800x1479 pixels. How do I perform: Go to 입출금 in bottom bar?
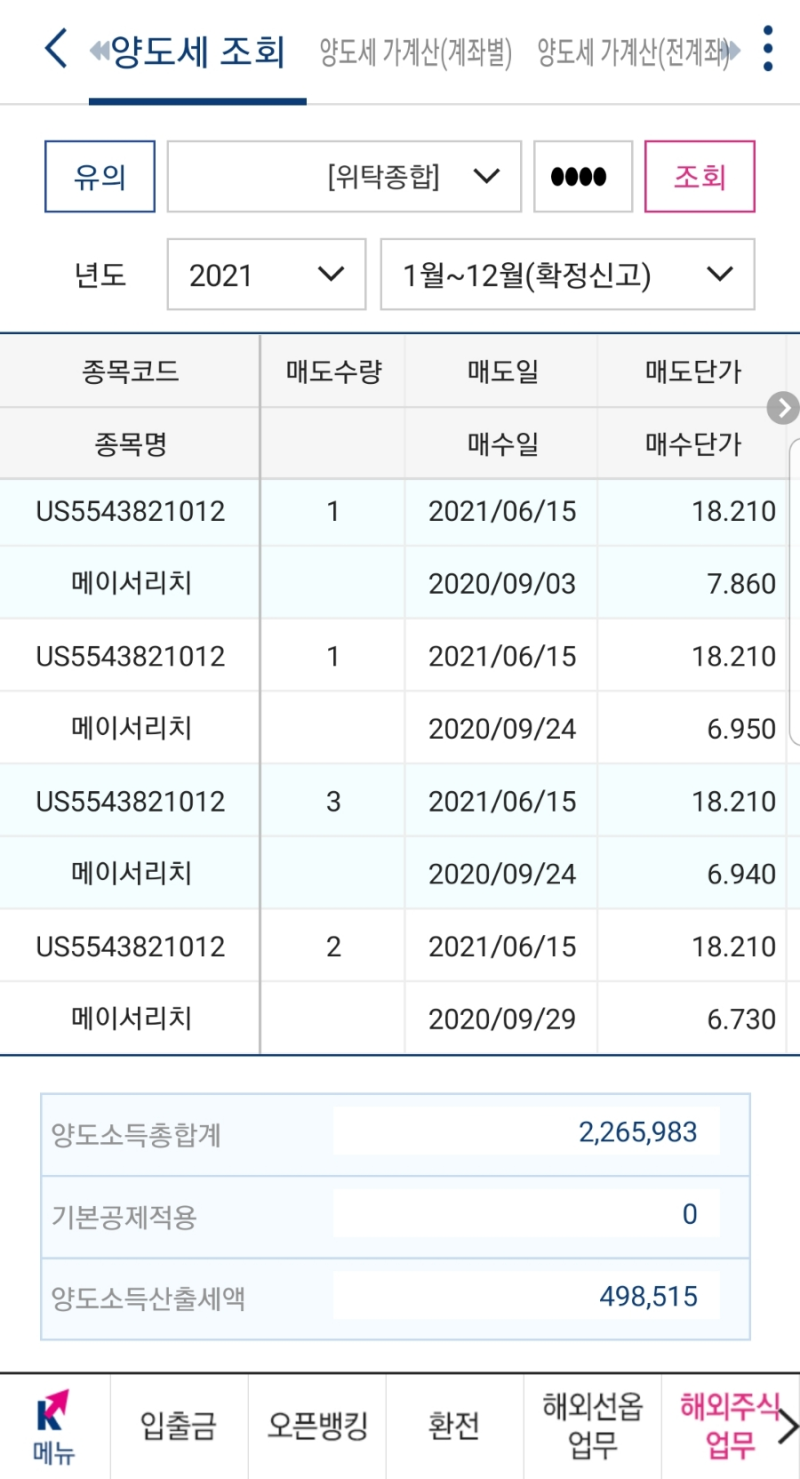[179, 1426]
